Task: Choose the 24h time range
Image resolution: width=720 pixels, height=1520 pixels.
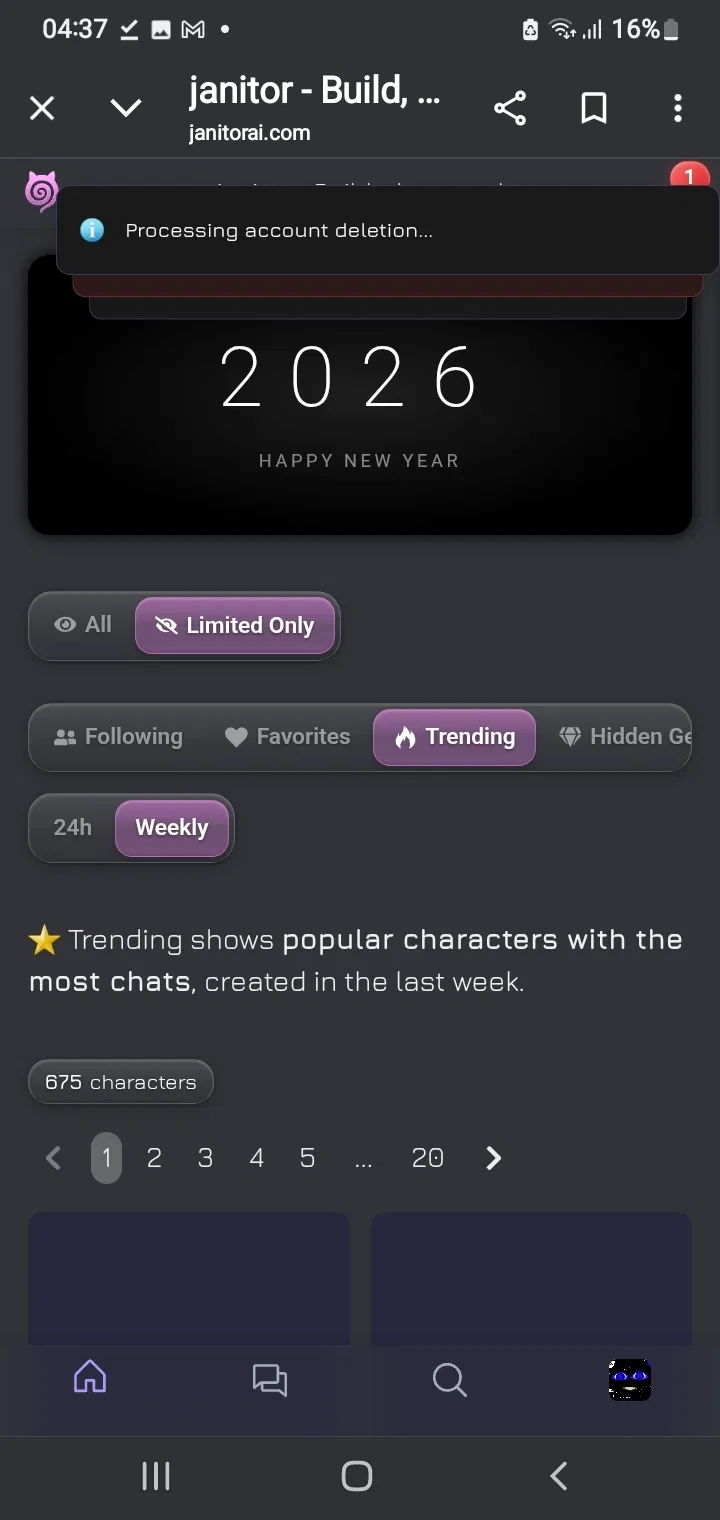Action: pos(73,828)
